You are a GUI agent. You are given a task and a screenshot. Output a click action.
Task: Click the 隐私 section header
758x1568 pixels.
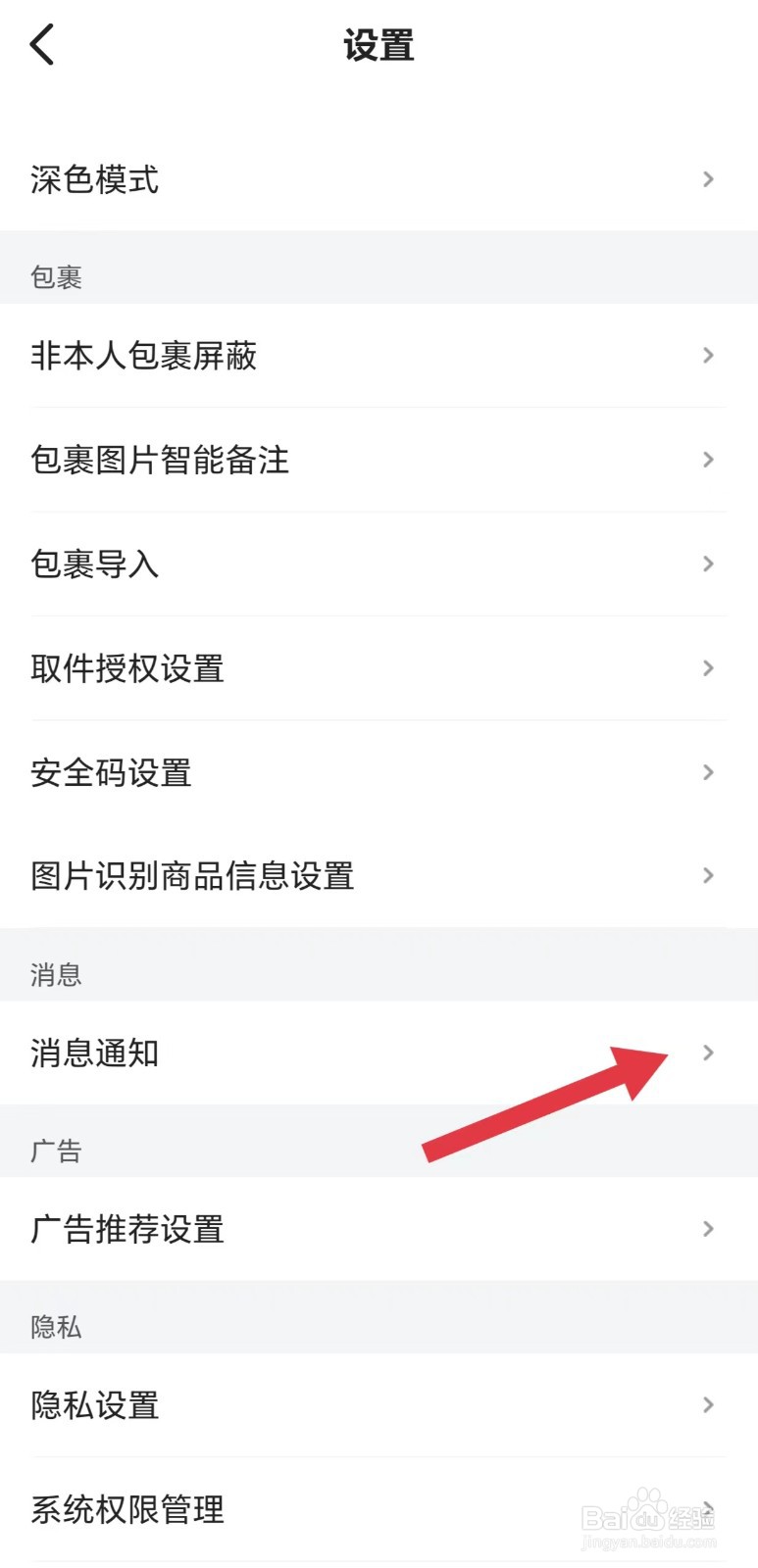click(x=56, y=1327)
